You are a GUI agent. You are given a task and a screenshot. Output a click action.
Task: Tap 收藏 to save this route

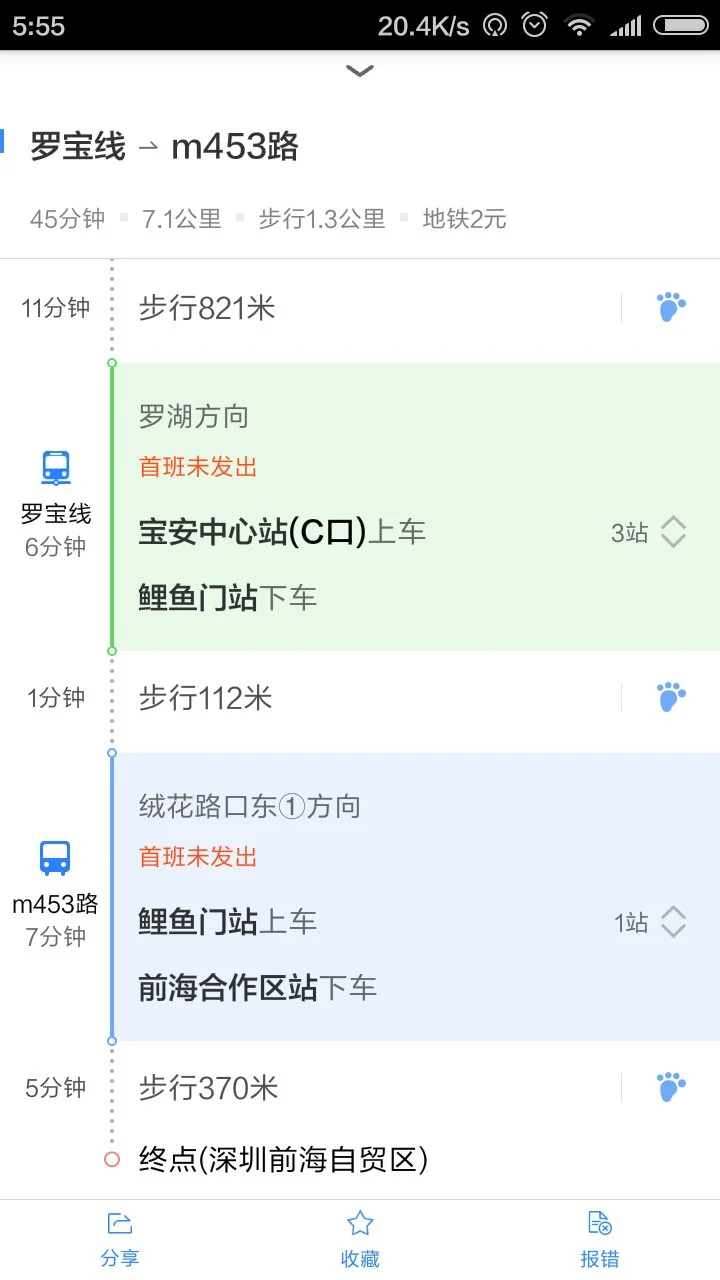pos(359,1259)
